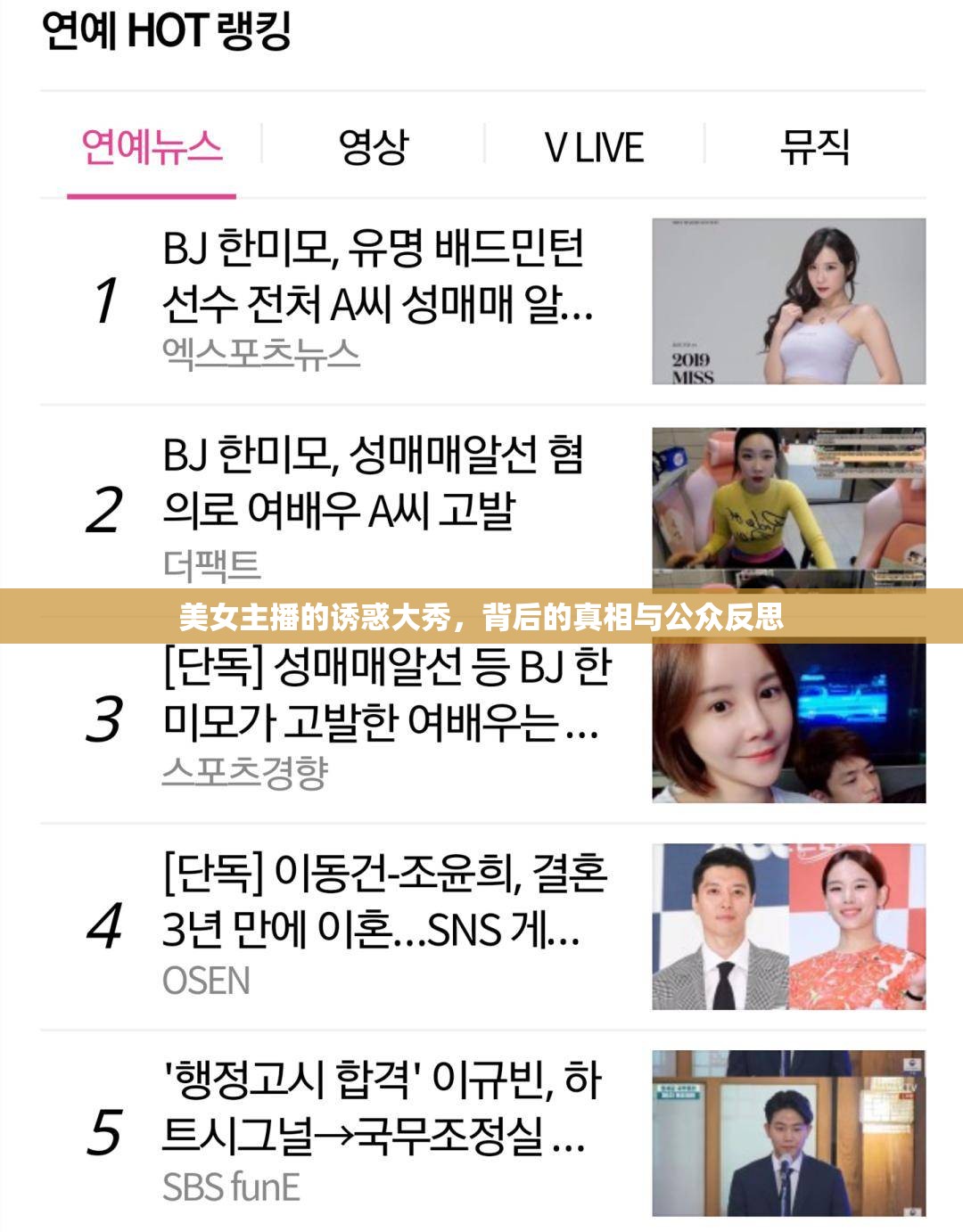
Task: Open the 이규빈 article from SBS funE
Action: tap(382, 1108)
